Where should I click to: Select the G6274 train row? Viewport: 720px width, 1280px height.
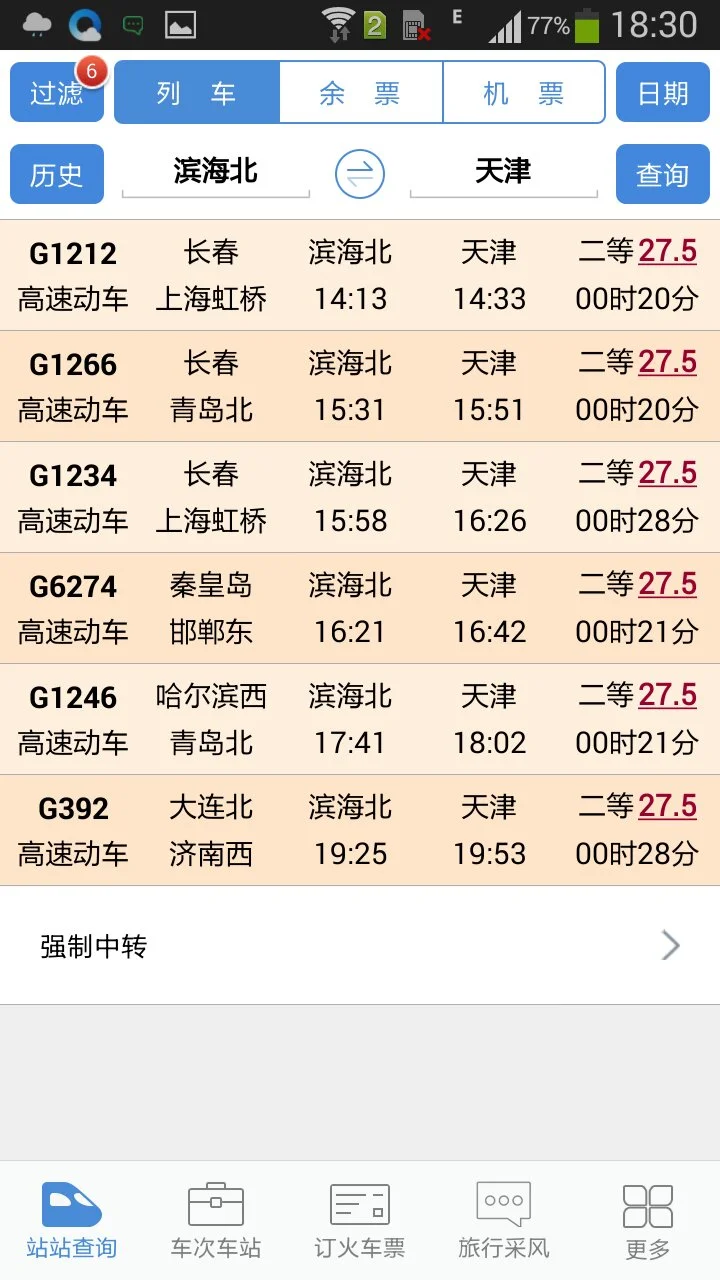(x=360, y=607)
